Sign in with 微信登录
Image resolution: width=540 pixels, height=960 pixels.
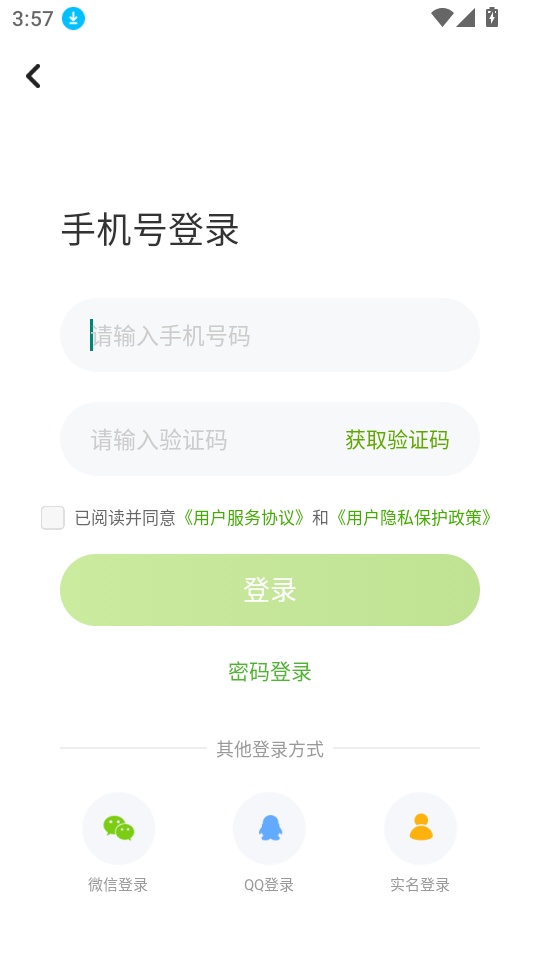(x=118, y=842)
